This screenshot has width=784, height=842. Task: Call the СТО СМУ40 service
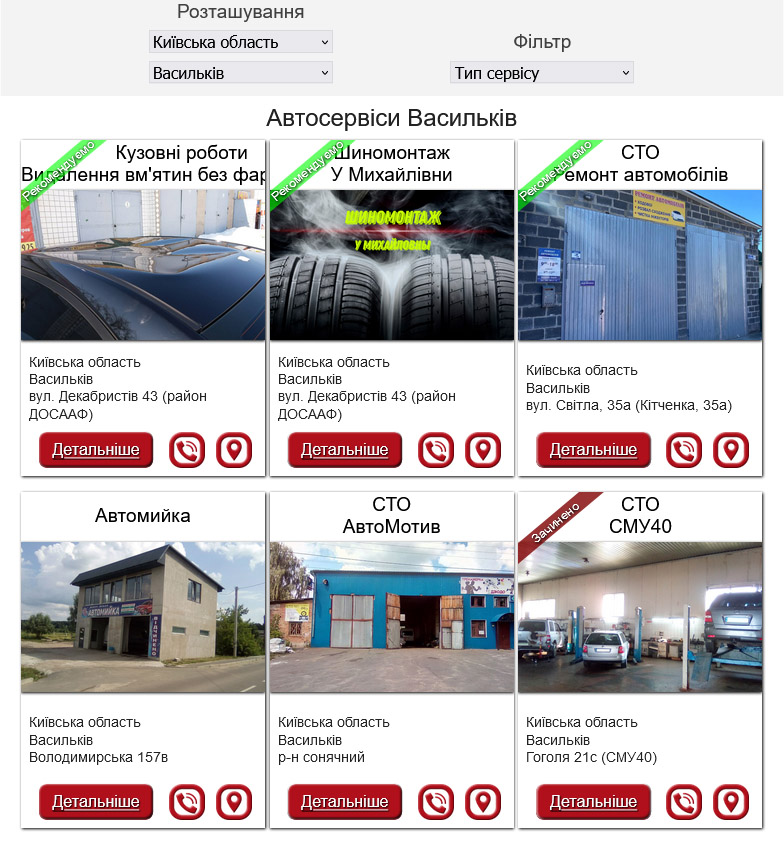pyautogui.click(x=684, y=802)
